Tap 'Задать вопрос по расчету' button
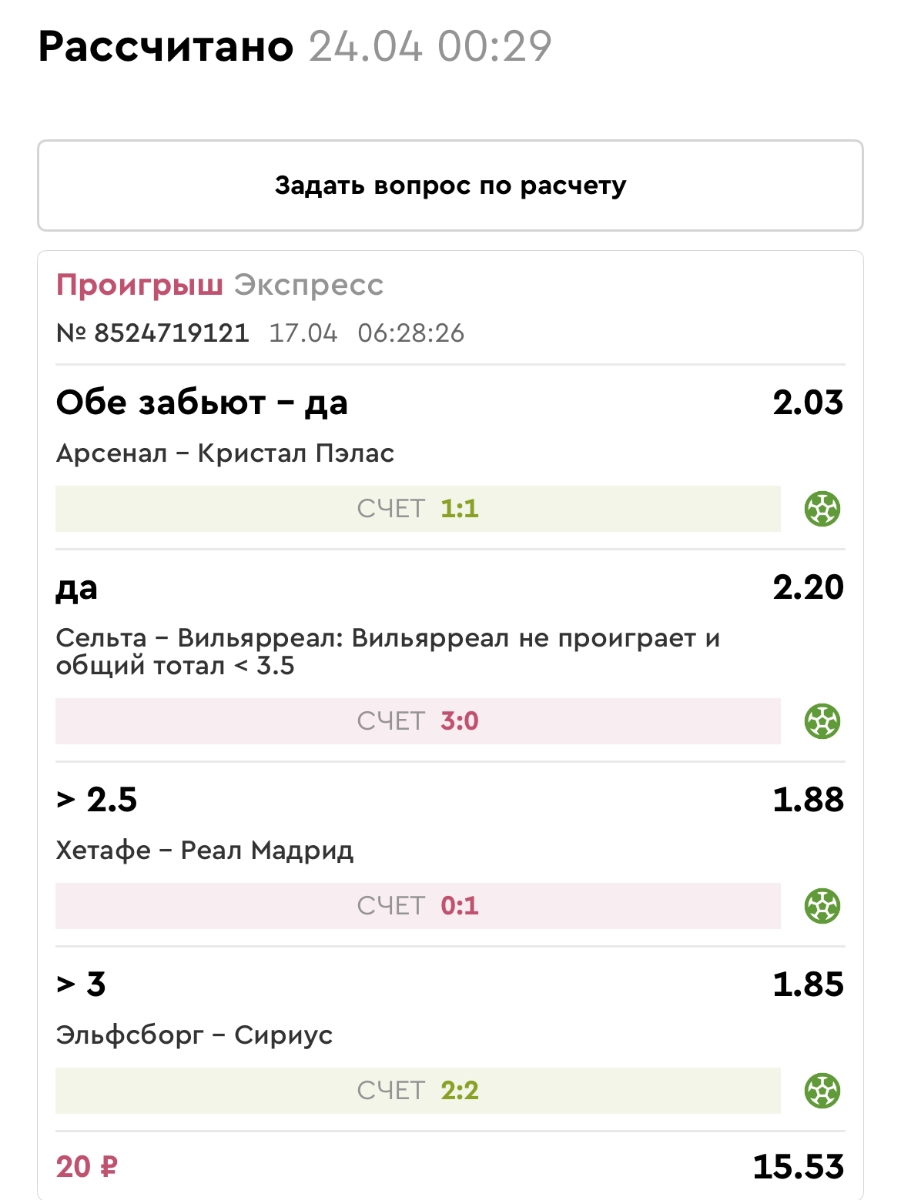This screenshot has width=901, height=1200. pos(450,186)
